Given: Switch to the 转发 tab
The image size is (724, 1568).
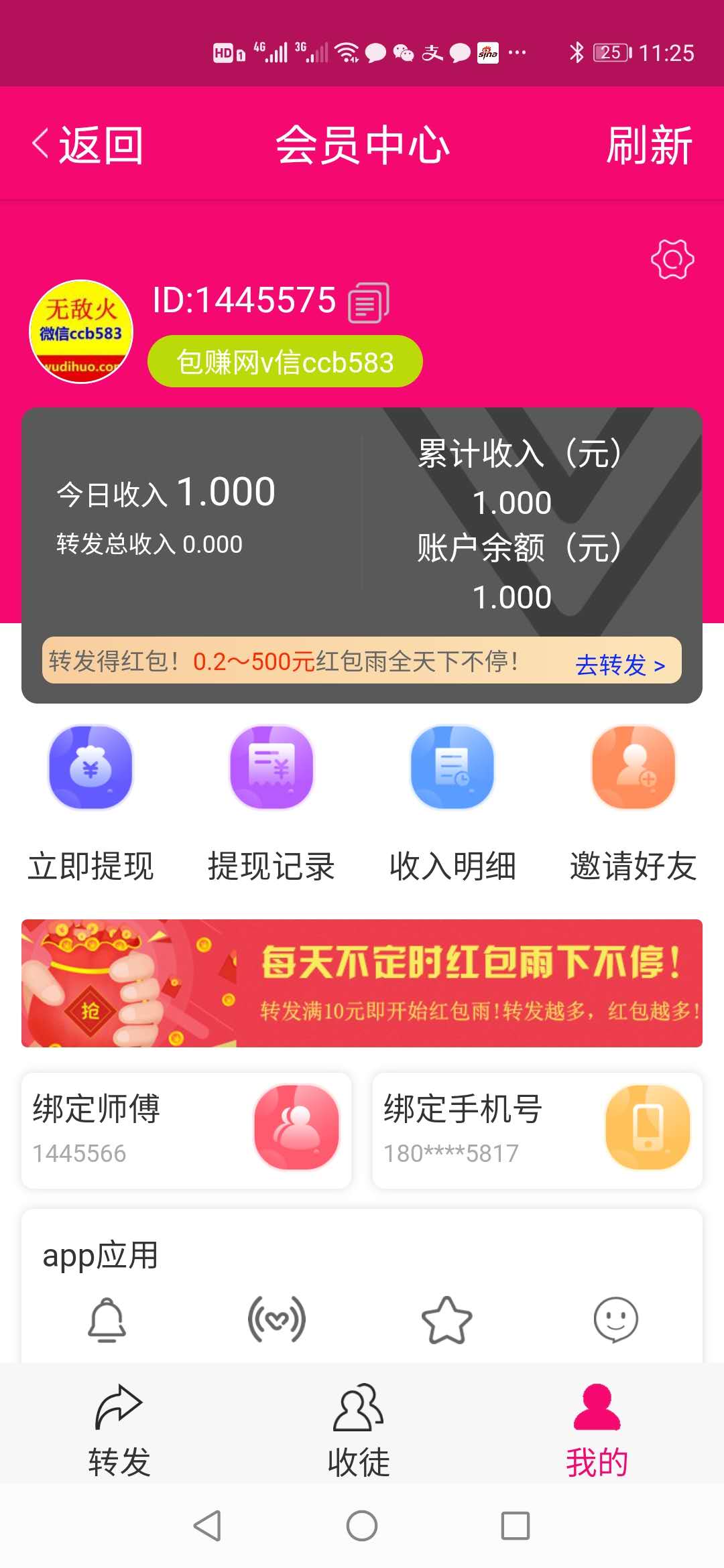Looking at the screenshot, I should (119, 1431).
